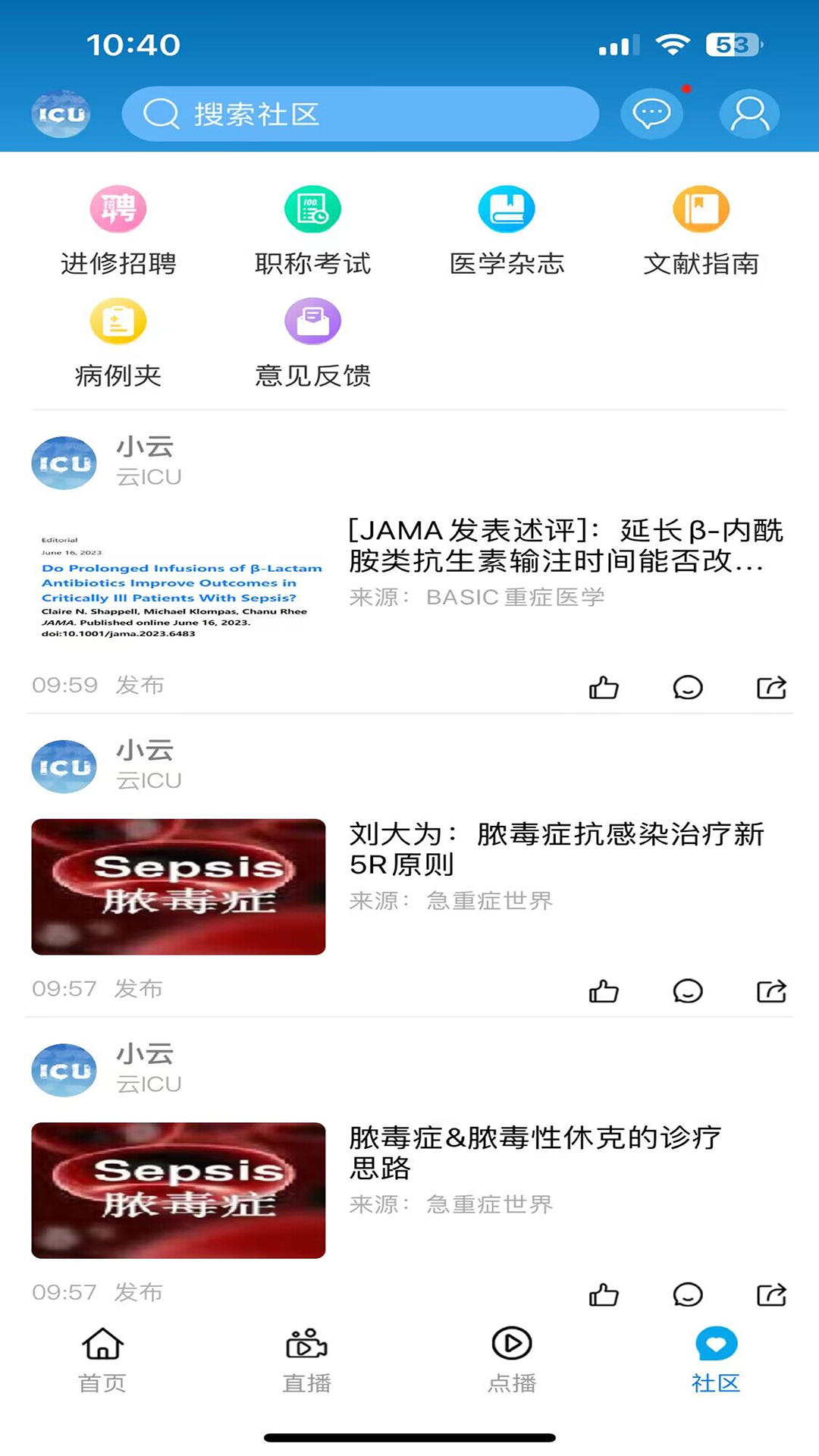Switch to the 直播 tab
This screenshot has height=1456, width=819.
tap(306, 1359)
